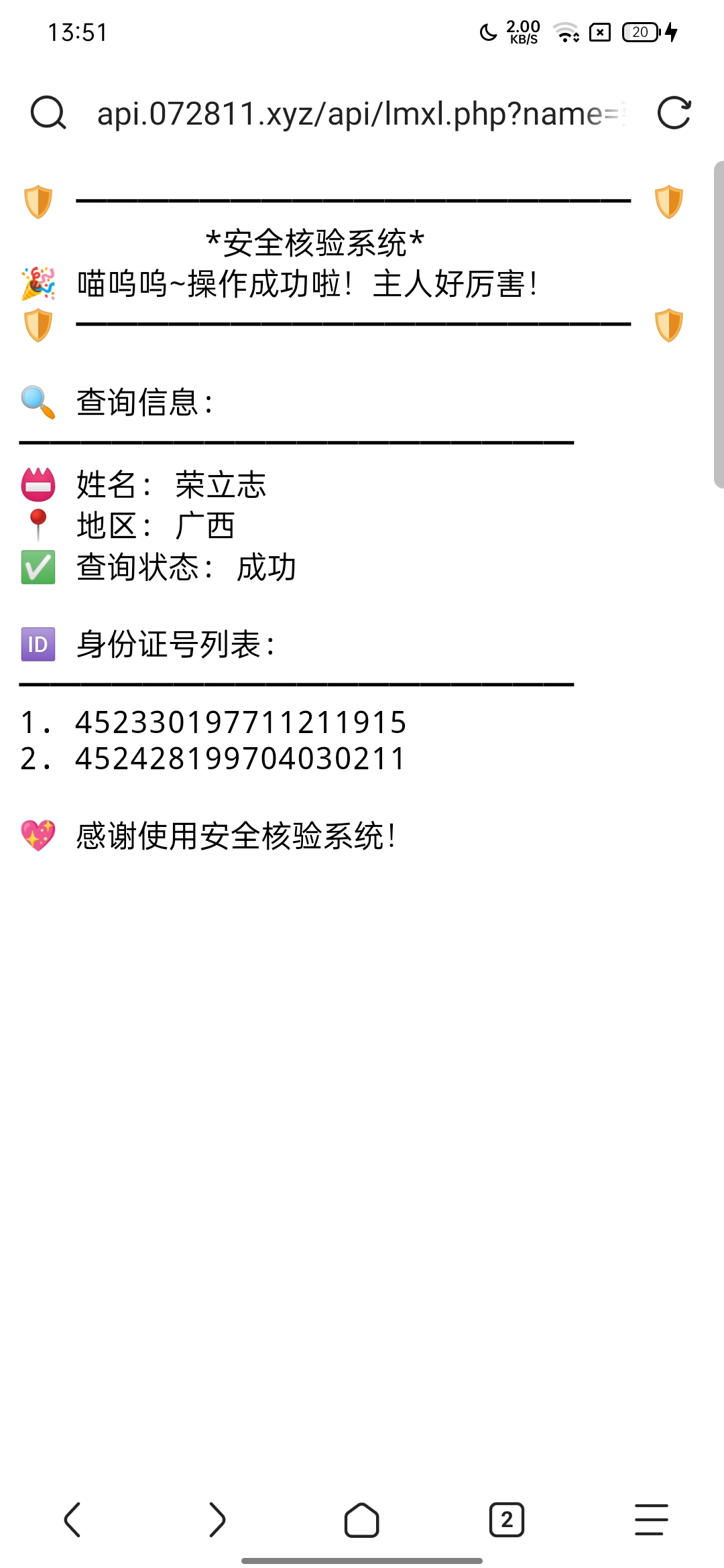Screen dimensions: 724x1568
Task: Tap the URL address bar
Action: point(362,113)
